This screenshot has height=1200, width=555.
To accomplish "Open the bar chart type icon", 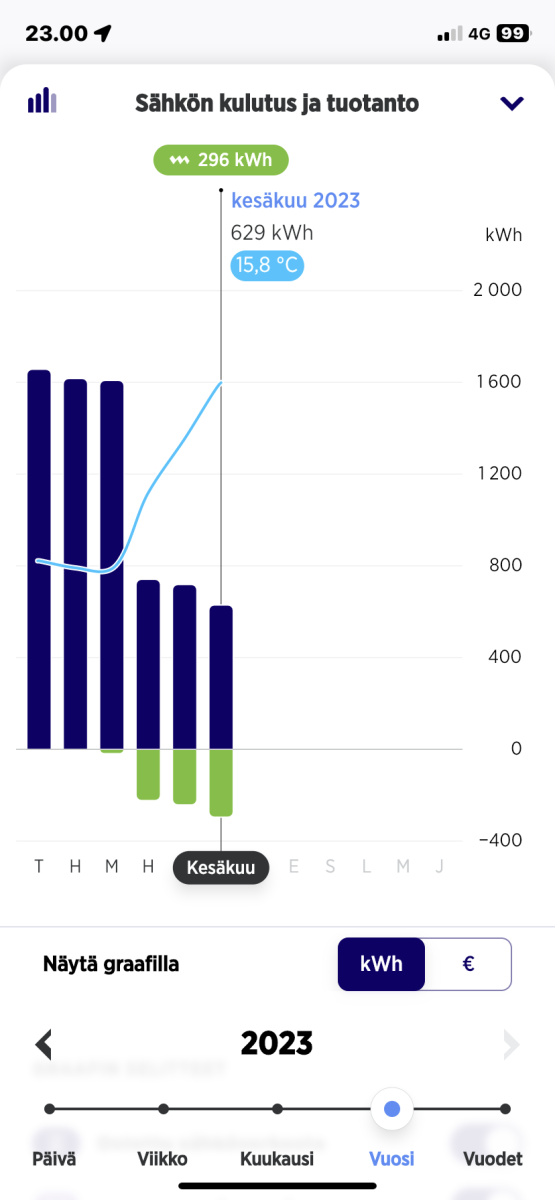I will click(42, 101).
